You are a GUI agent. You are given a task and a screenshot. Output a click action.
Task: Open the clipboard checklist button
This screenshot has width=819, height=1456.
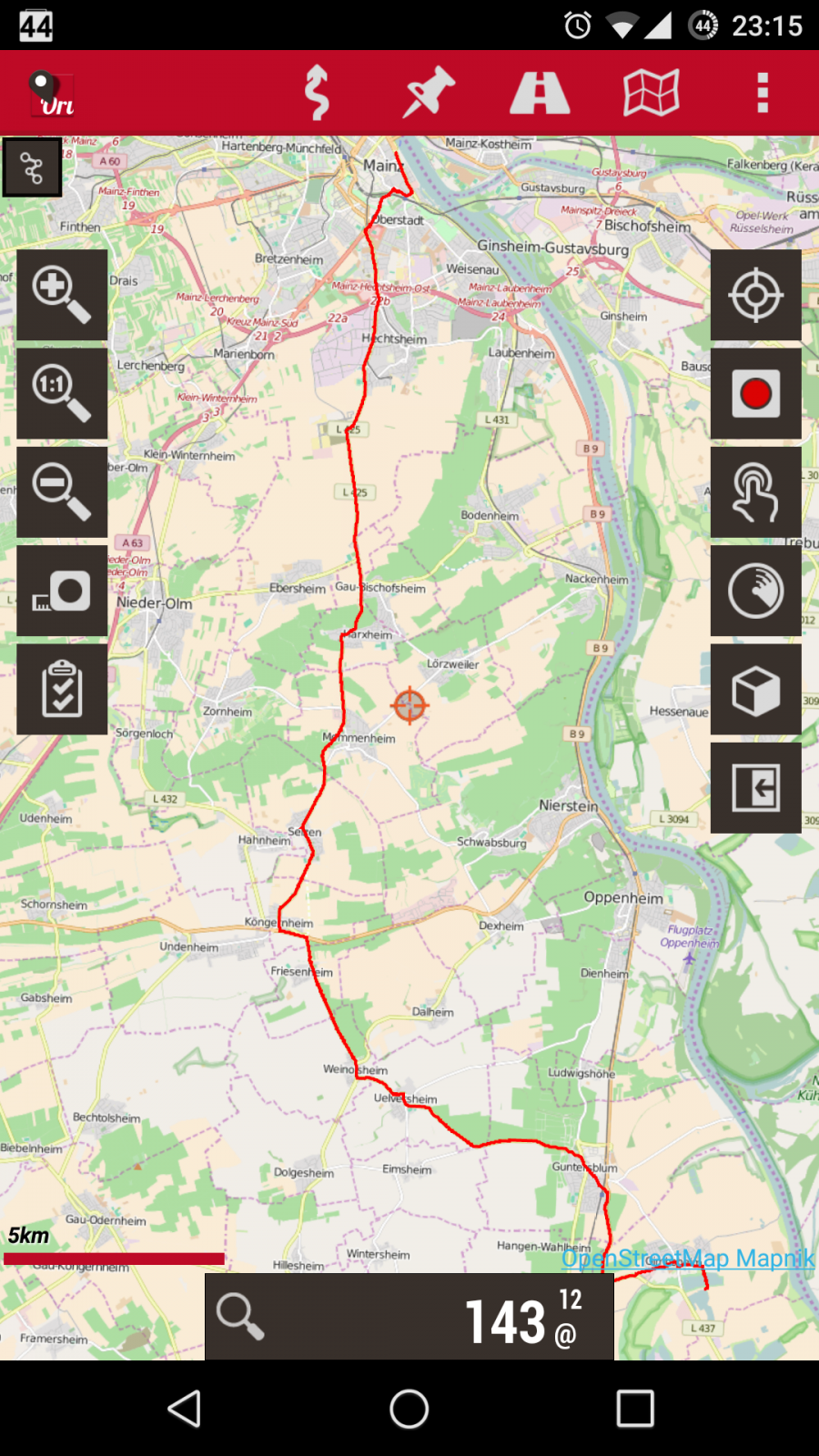tap(62, 689)
